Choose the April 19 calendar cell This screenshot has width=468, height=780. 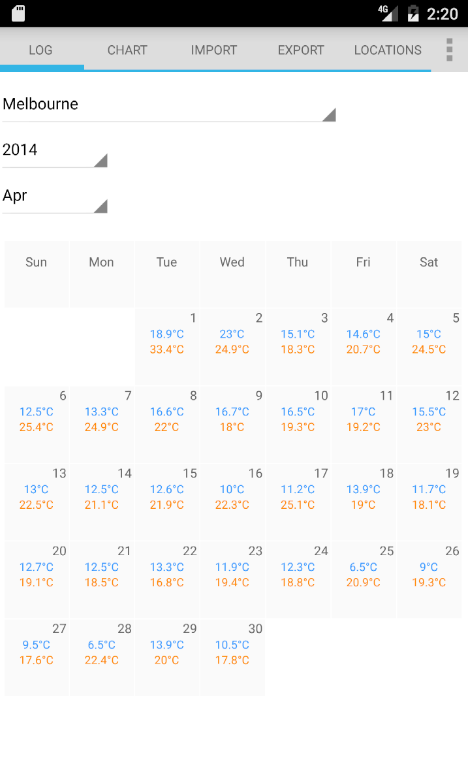pyautogui.click(x=429, y=501)
